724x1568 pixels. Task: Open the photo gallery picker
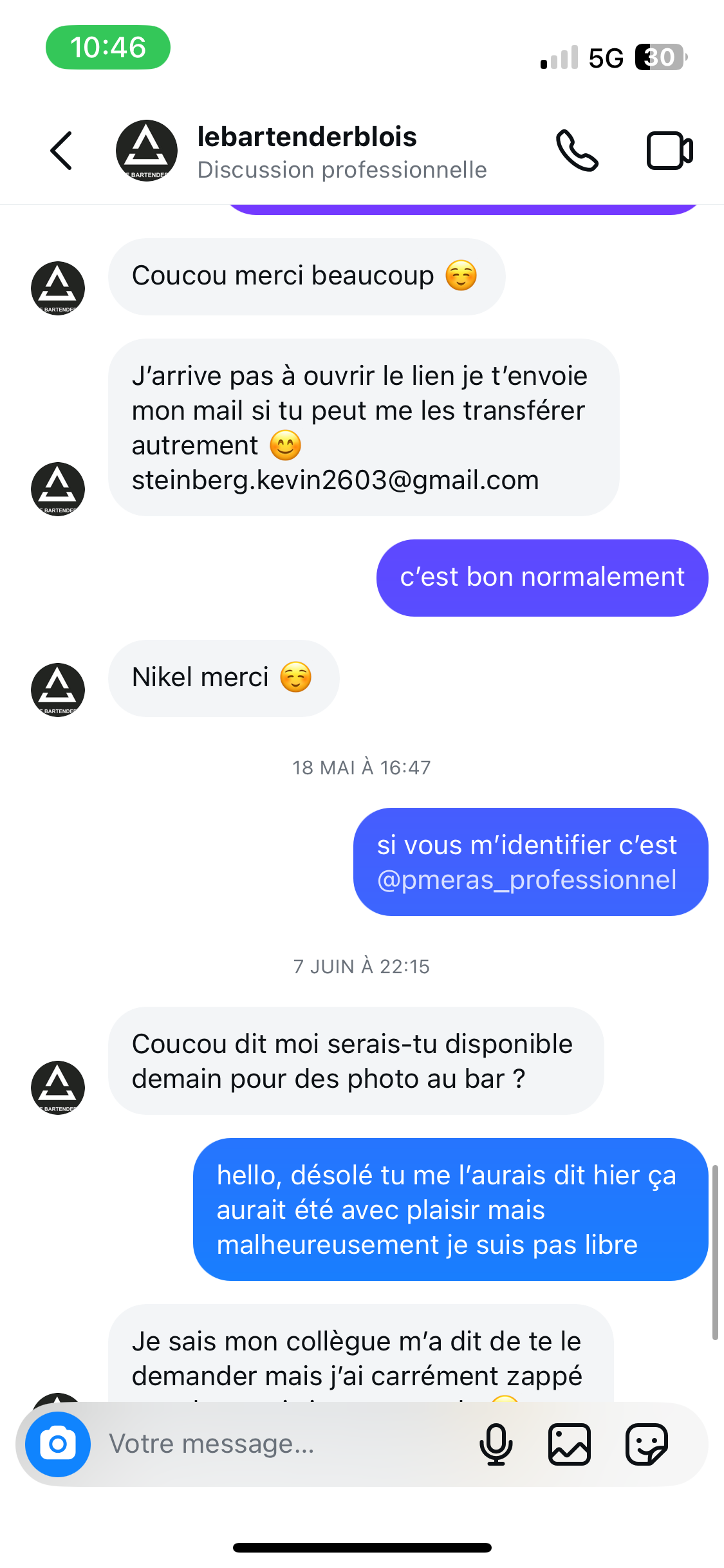point(570,1444)
